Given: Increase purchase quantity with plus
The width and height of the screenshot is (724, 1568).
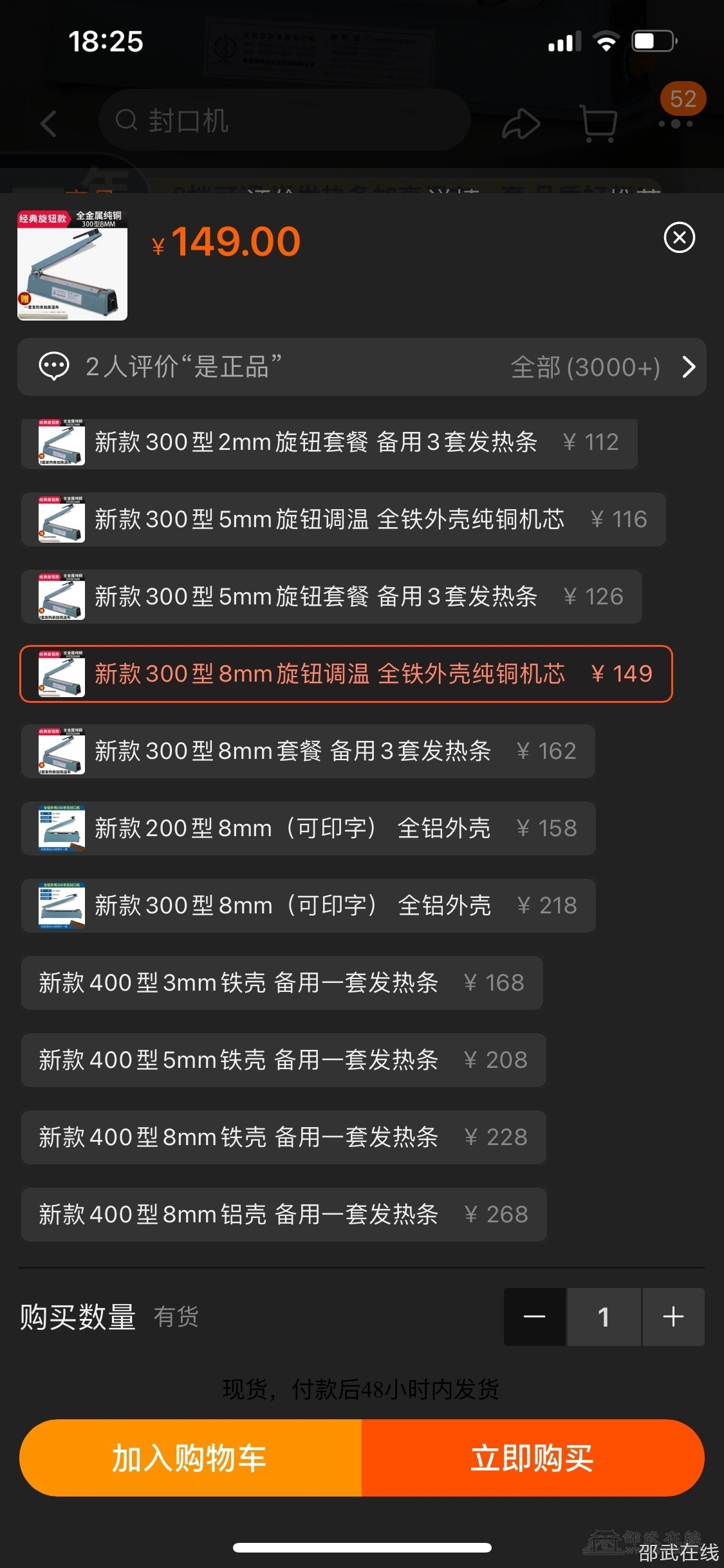Looking at the screenshot, I should click(x=673, y=1316).
